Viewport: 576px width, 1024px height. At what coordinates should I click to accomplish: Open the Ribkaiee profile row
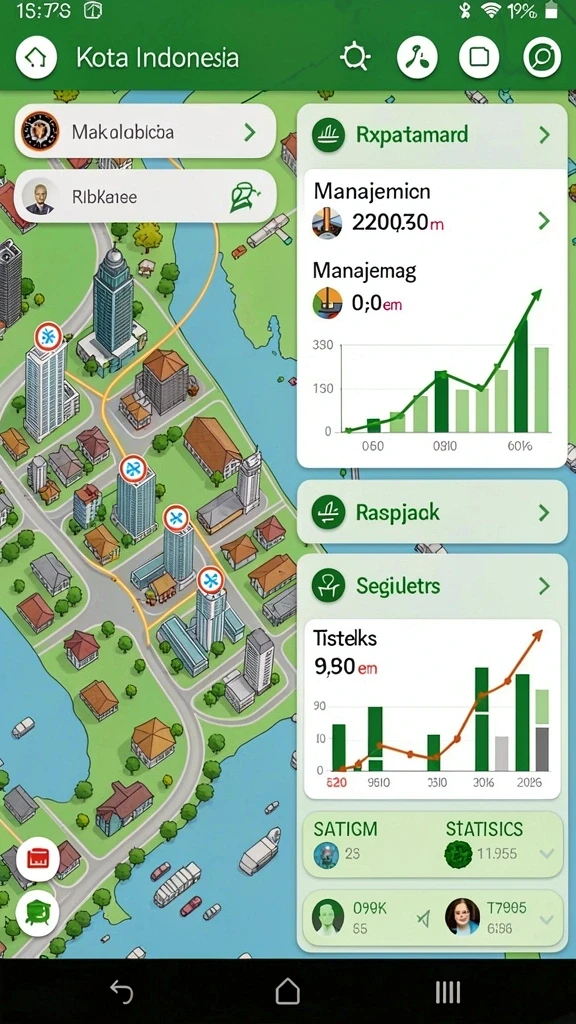pyautogui.click(x=145, y=197)
